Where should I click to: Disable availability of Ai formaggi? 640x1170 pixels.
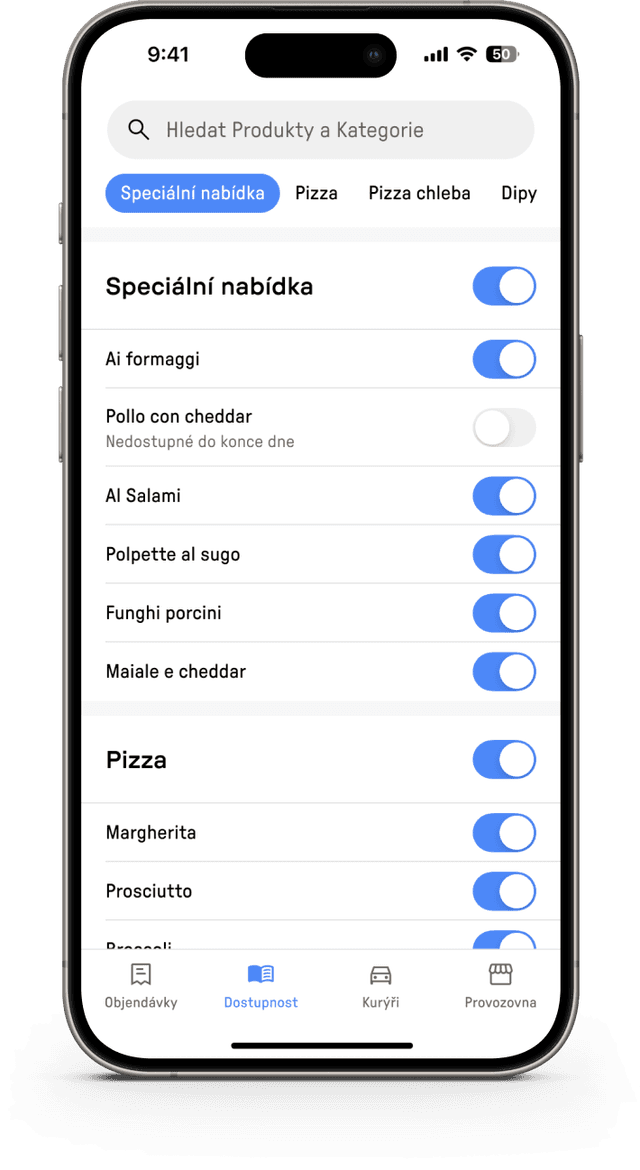pos(504,359)
